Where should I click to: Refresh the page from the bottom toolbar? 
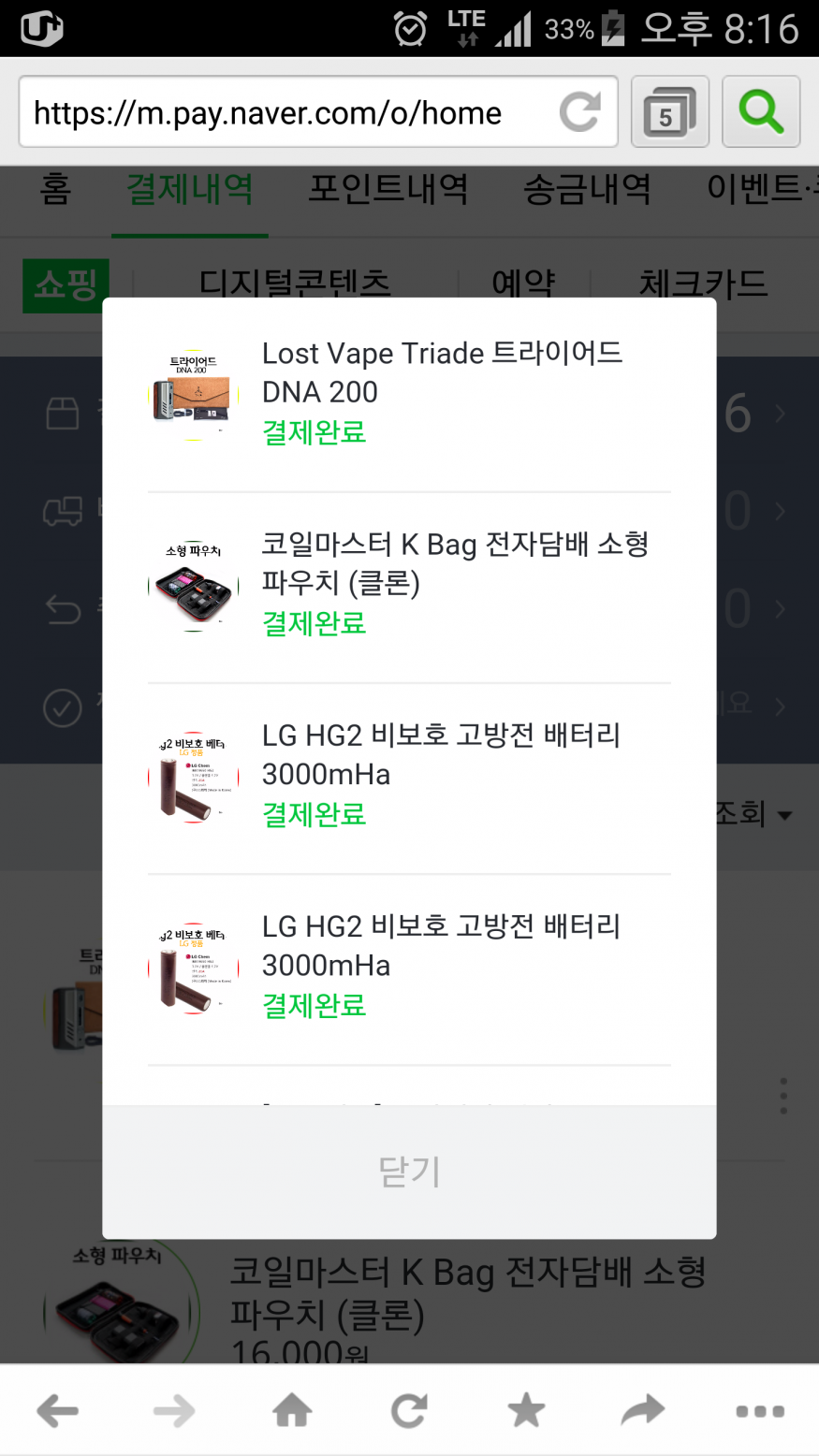point(409,1410)
